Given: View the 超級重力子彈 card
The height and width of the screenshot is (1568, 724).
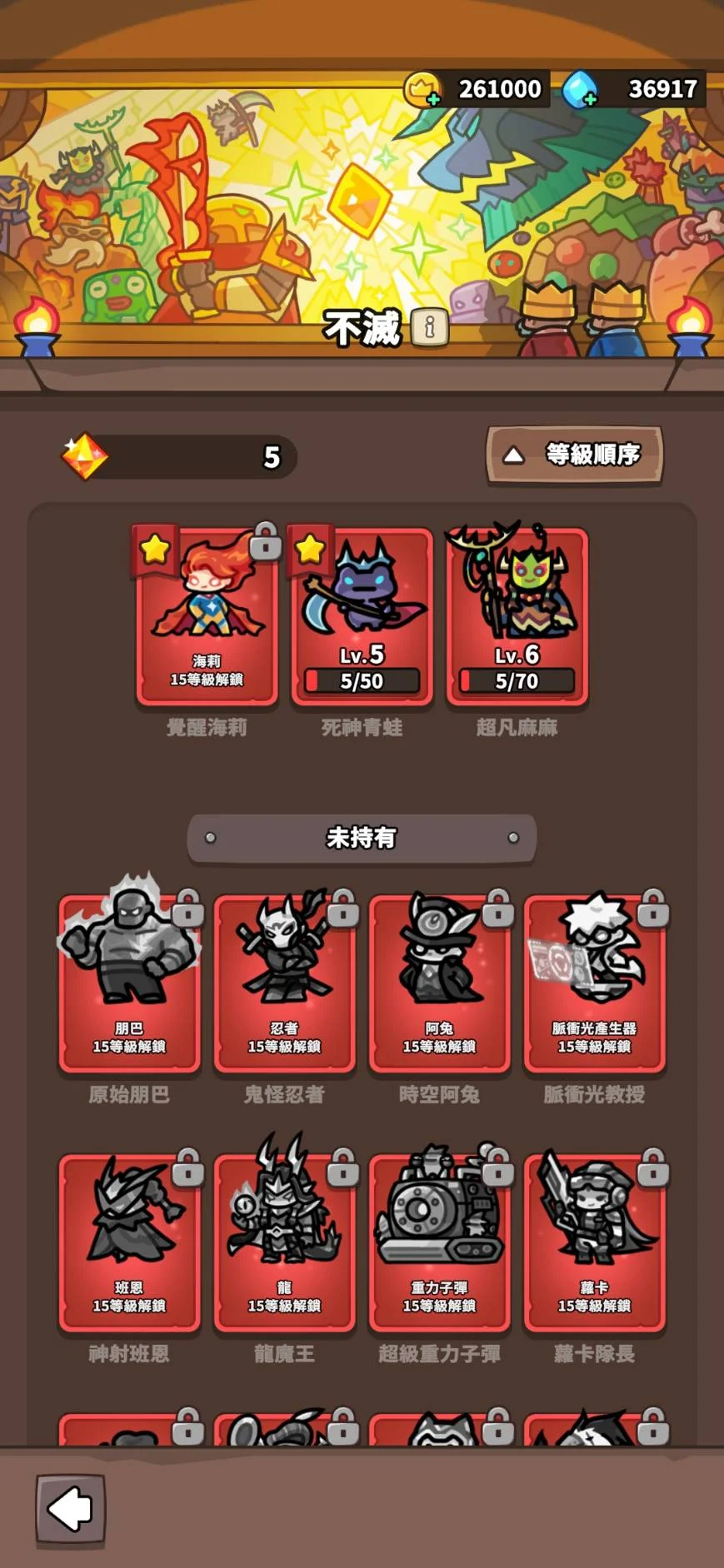Looking at the screenshot, I should coord(439,1242).
